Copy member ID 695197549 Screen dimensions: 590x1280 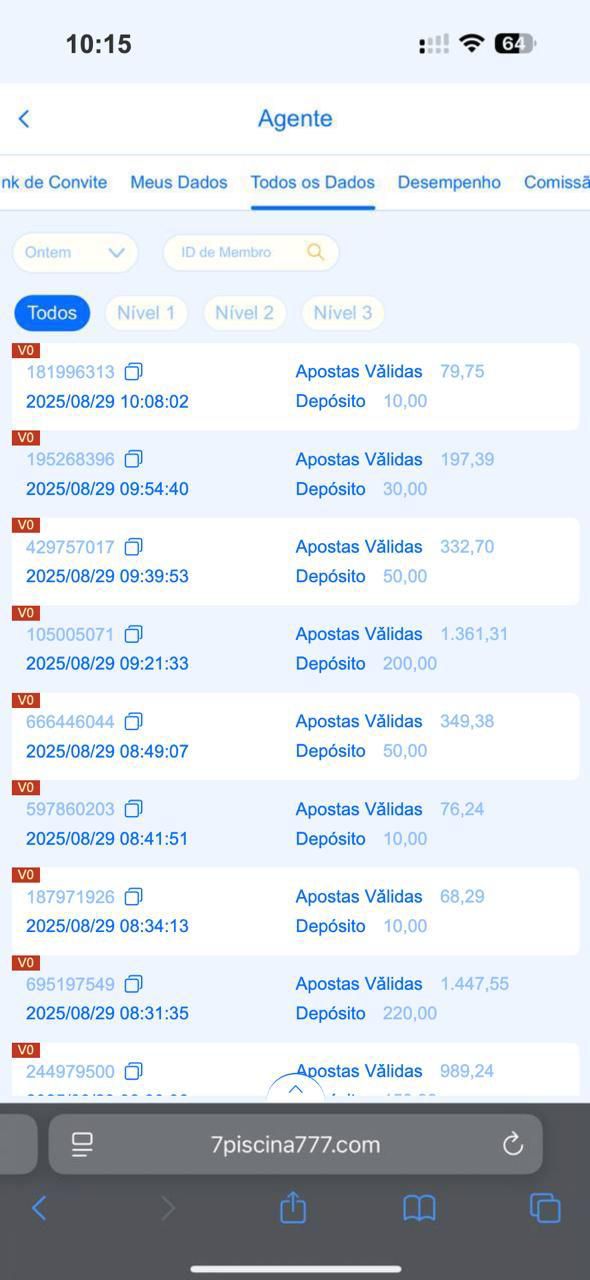pos(133,984)
